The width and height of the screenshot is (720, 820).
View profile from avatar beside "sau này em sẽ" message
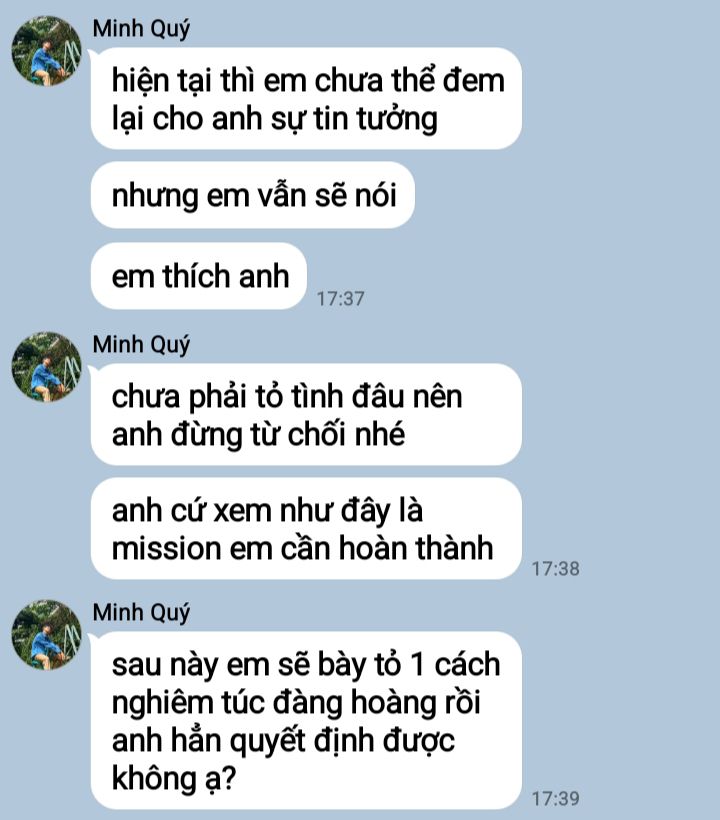pyautogui.click(x=46, y=635)
